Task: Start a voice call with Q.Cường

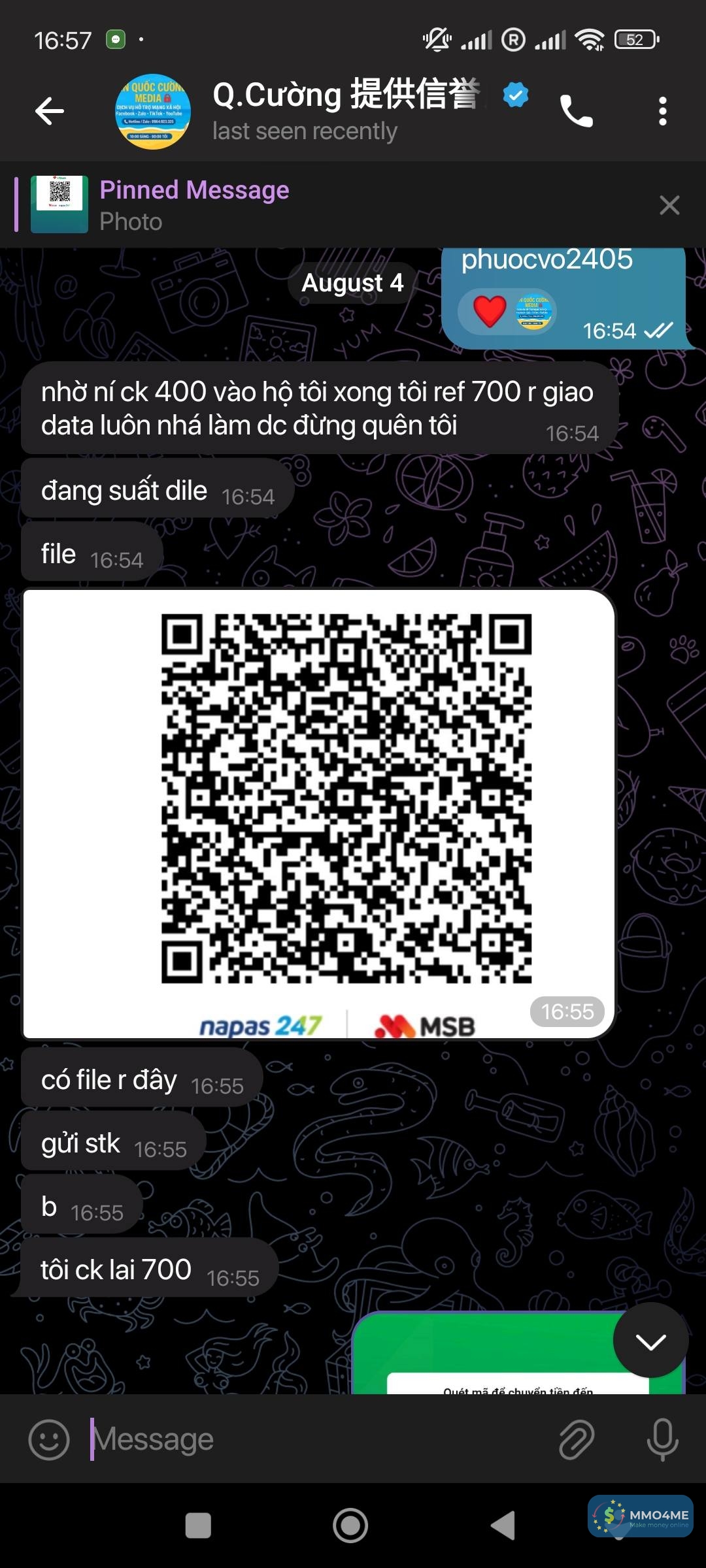Action: pyautogui.click(x=576, y=111)
